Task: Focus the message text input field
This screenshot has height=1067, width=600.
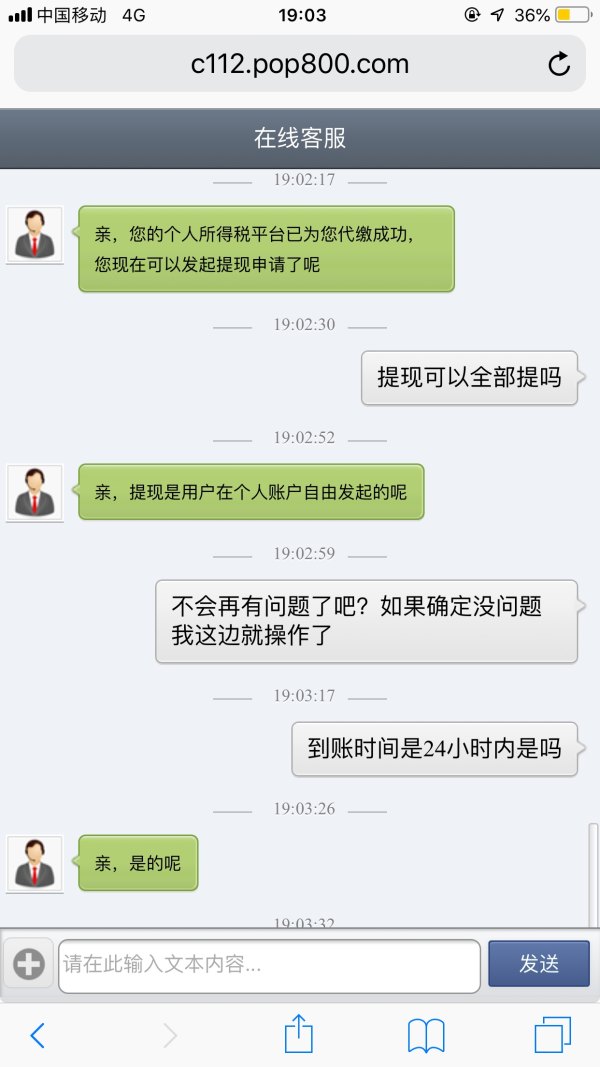Action: pos(268,965)
